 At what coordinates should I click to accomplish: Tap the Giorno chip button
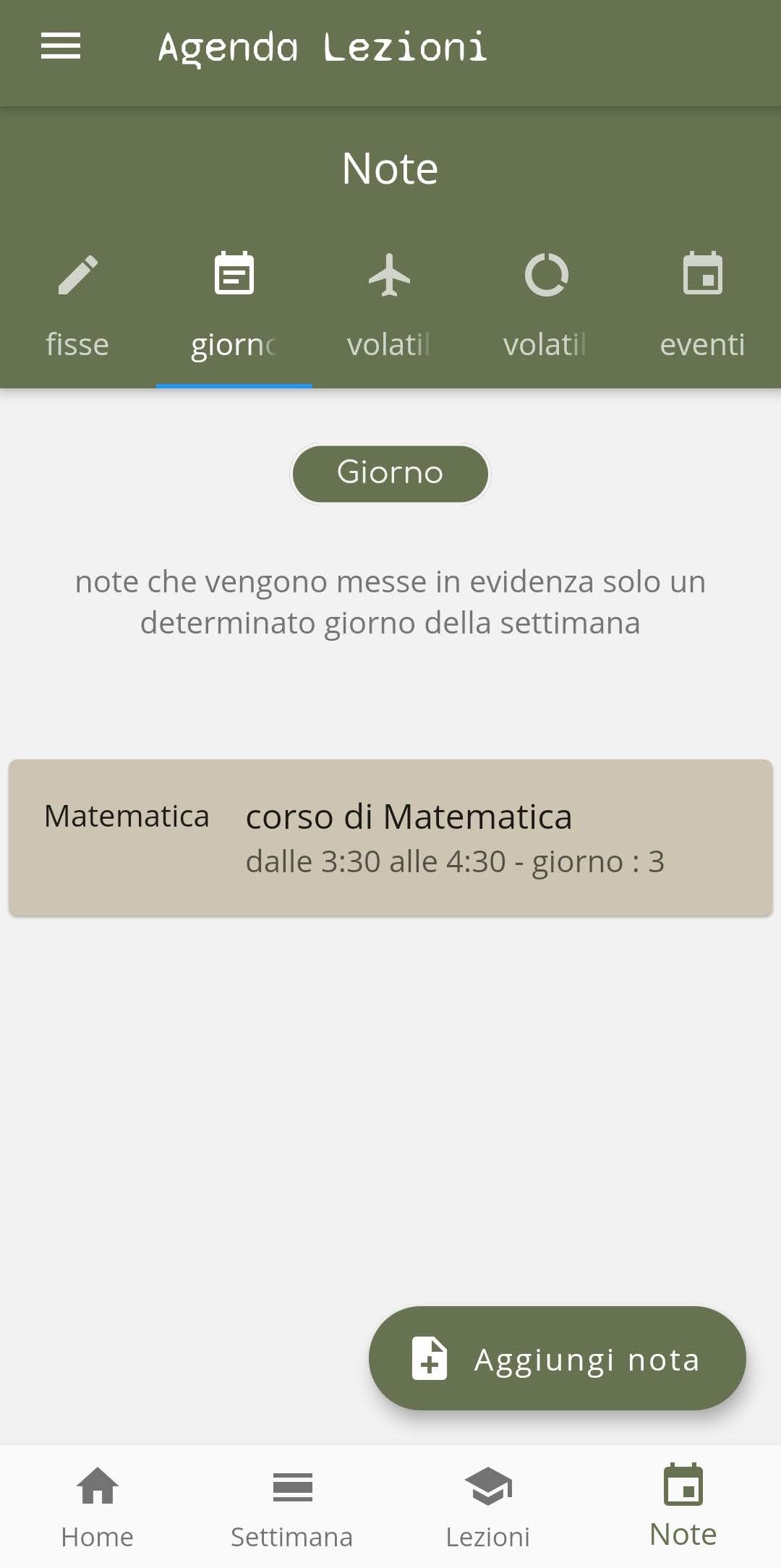point(390,474)
